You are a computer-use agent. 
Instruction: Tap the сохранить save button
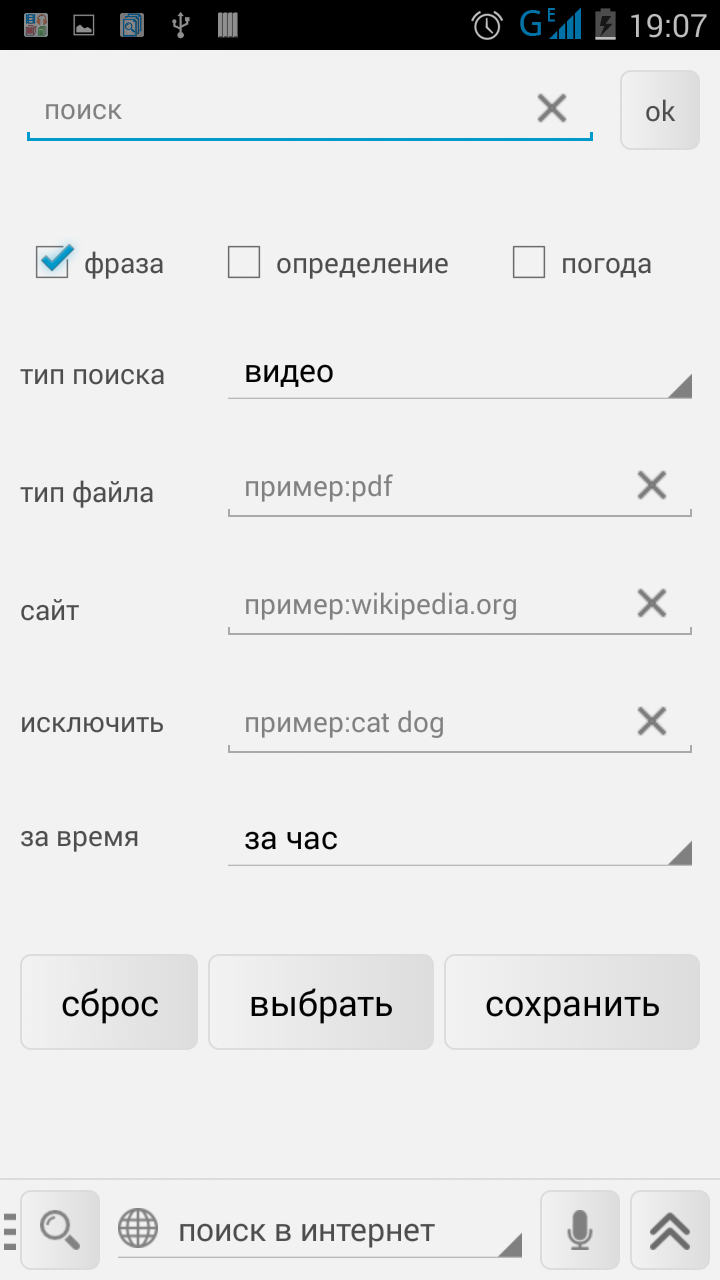click(x=572, y=1002)
